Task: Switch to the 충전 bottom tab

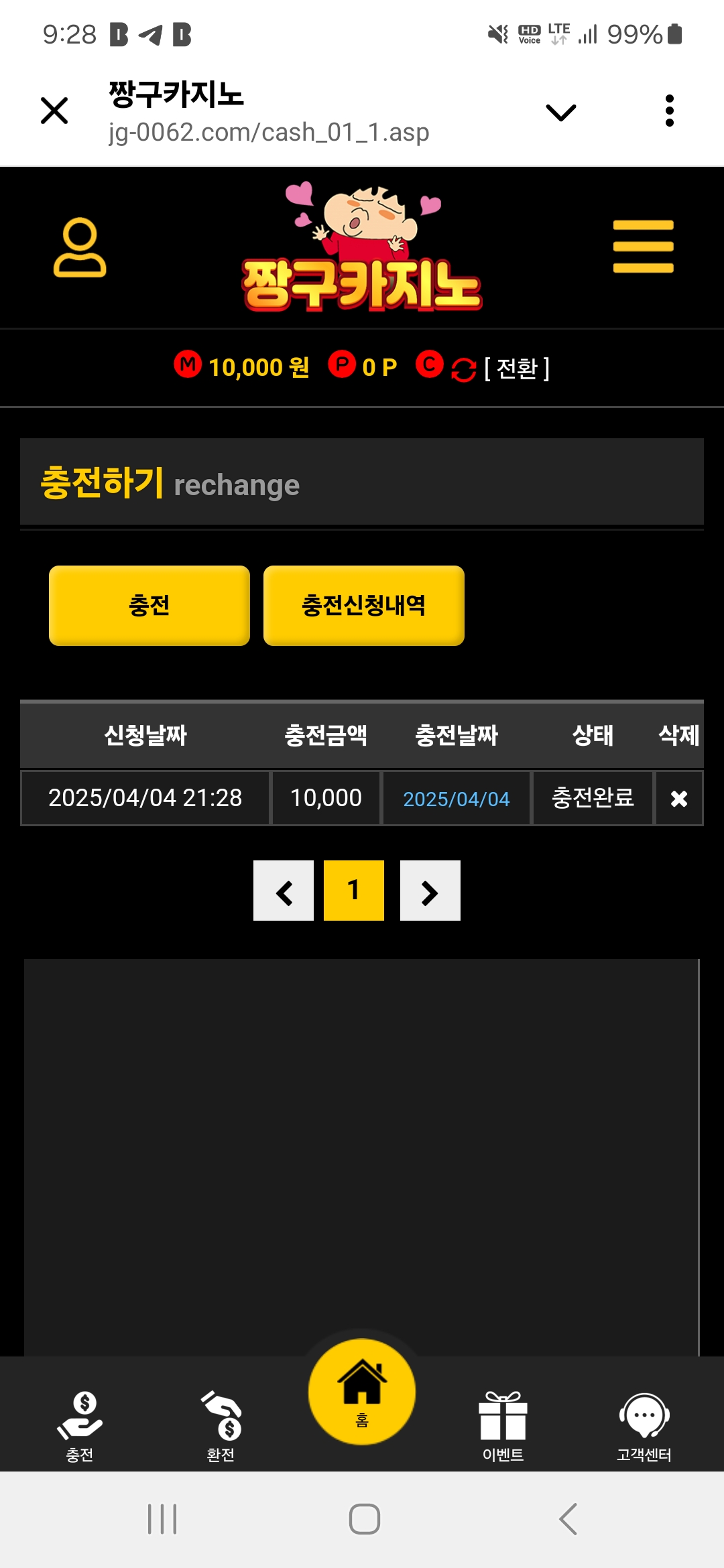Action: [x=80, y=1425]
